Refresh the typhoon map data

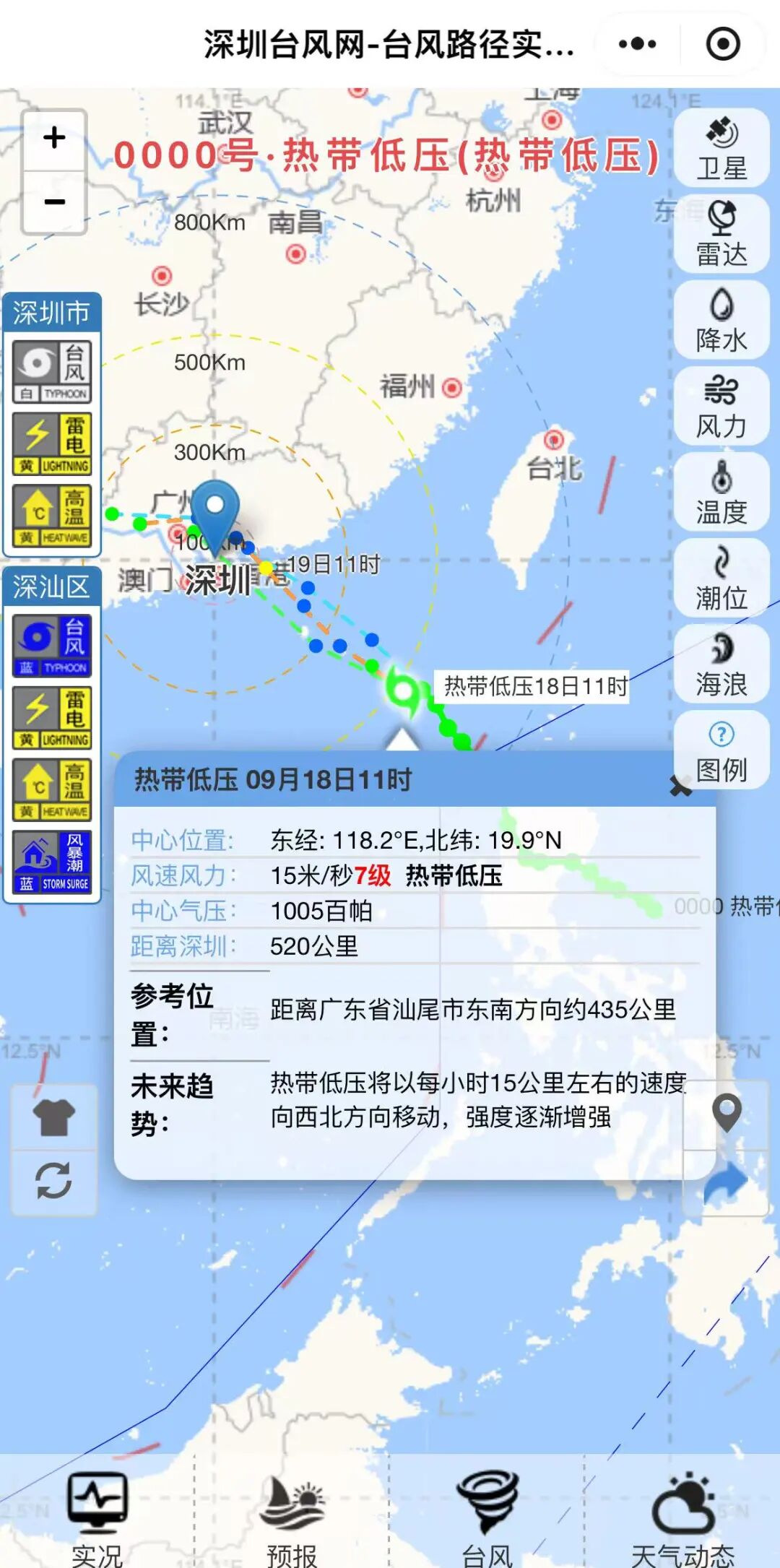point(53,1181)
